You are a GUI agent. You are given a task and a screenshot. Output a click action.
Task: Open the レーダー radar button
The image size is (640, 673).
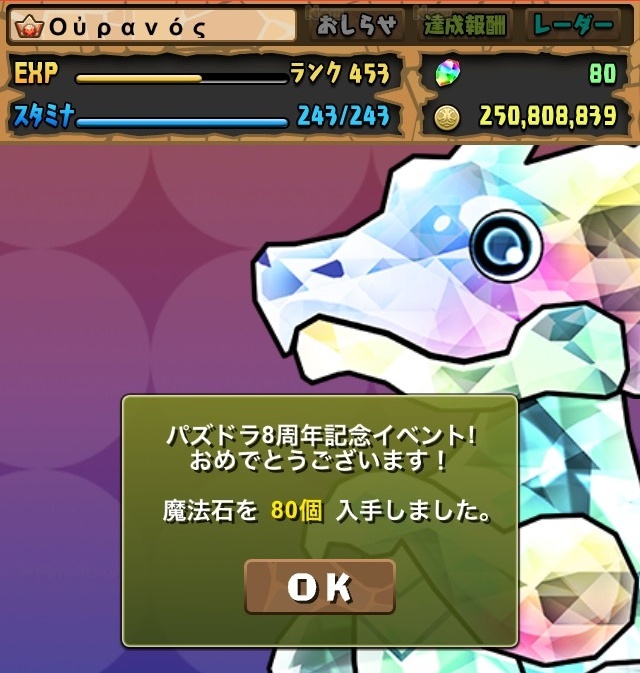[x=574, y=26]
